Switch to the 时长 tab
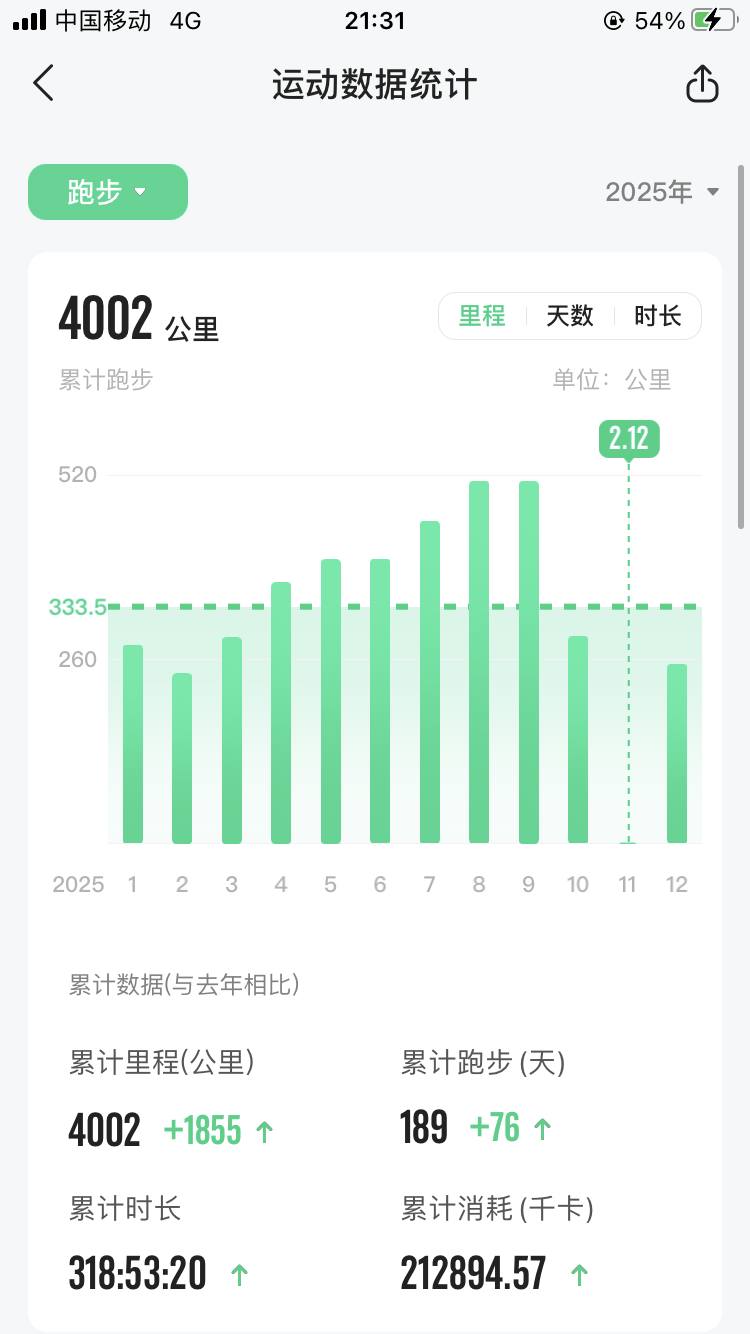The image size is (750, 1334). [x=657, y=317]
